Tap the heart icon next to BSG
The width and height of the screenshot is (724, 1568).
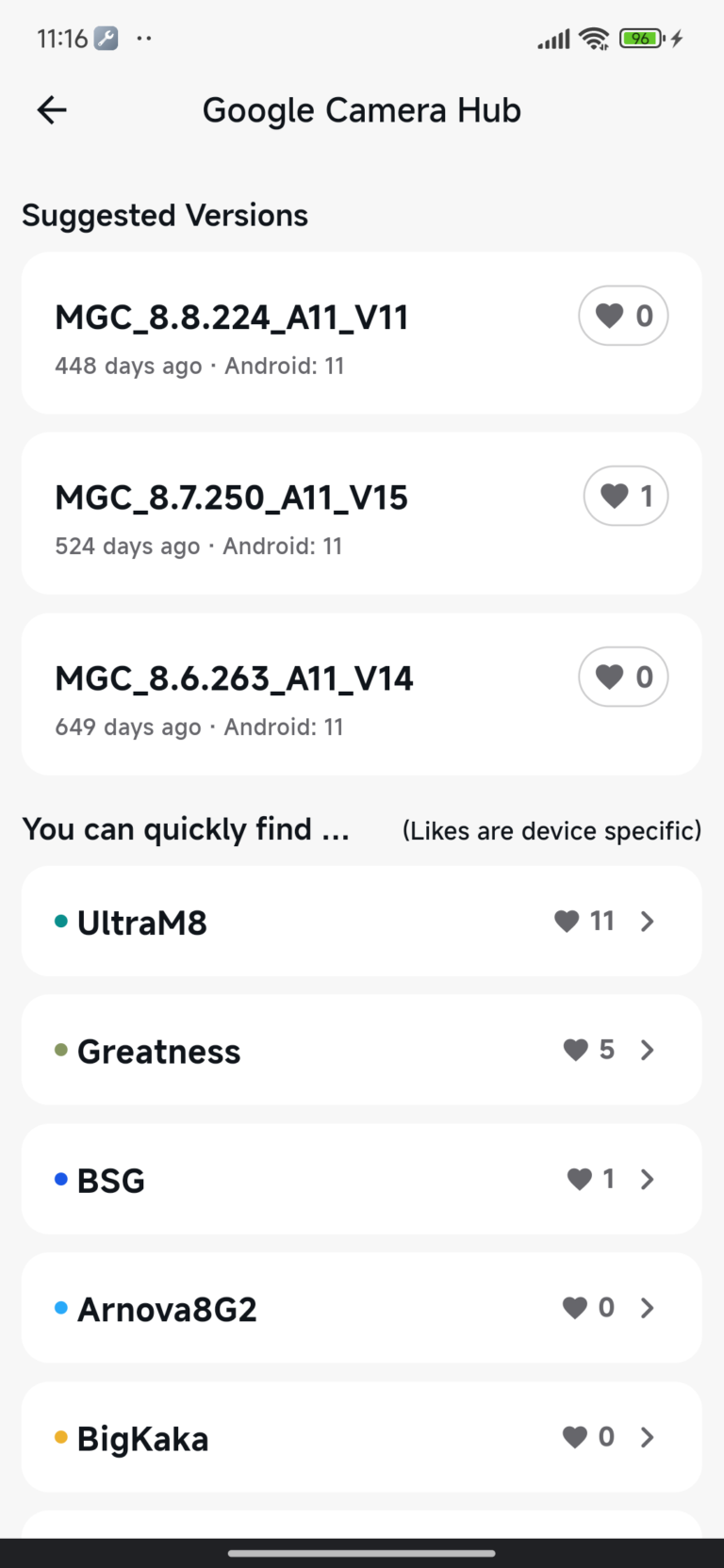pos(578,1179)
